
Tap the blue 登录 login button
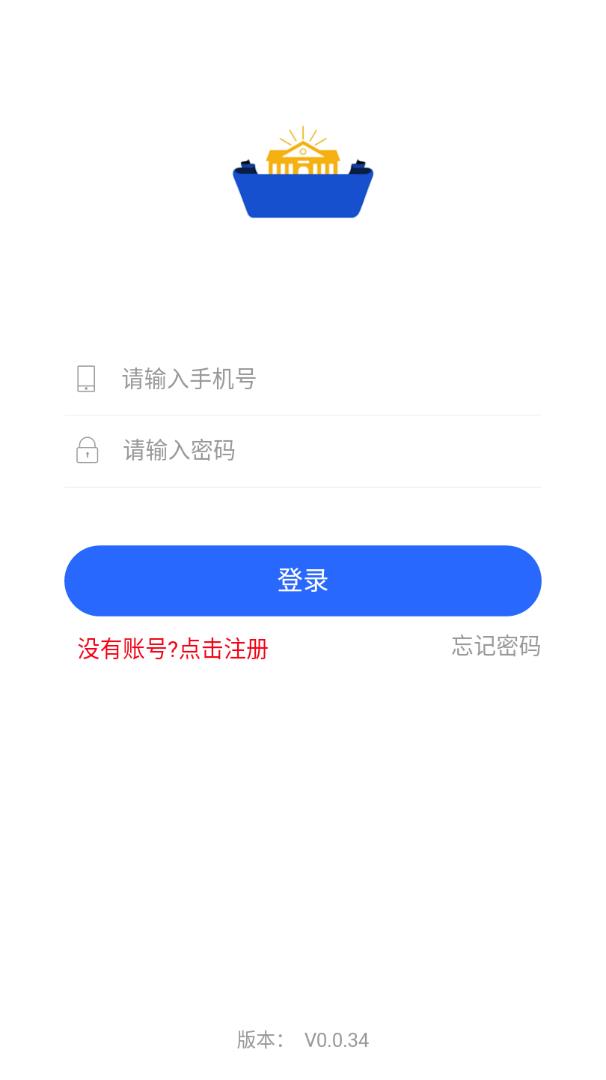[303, 581]
